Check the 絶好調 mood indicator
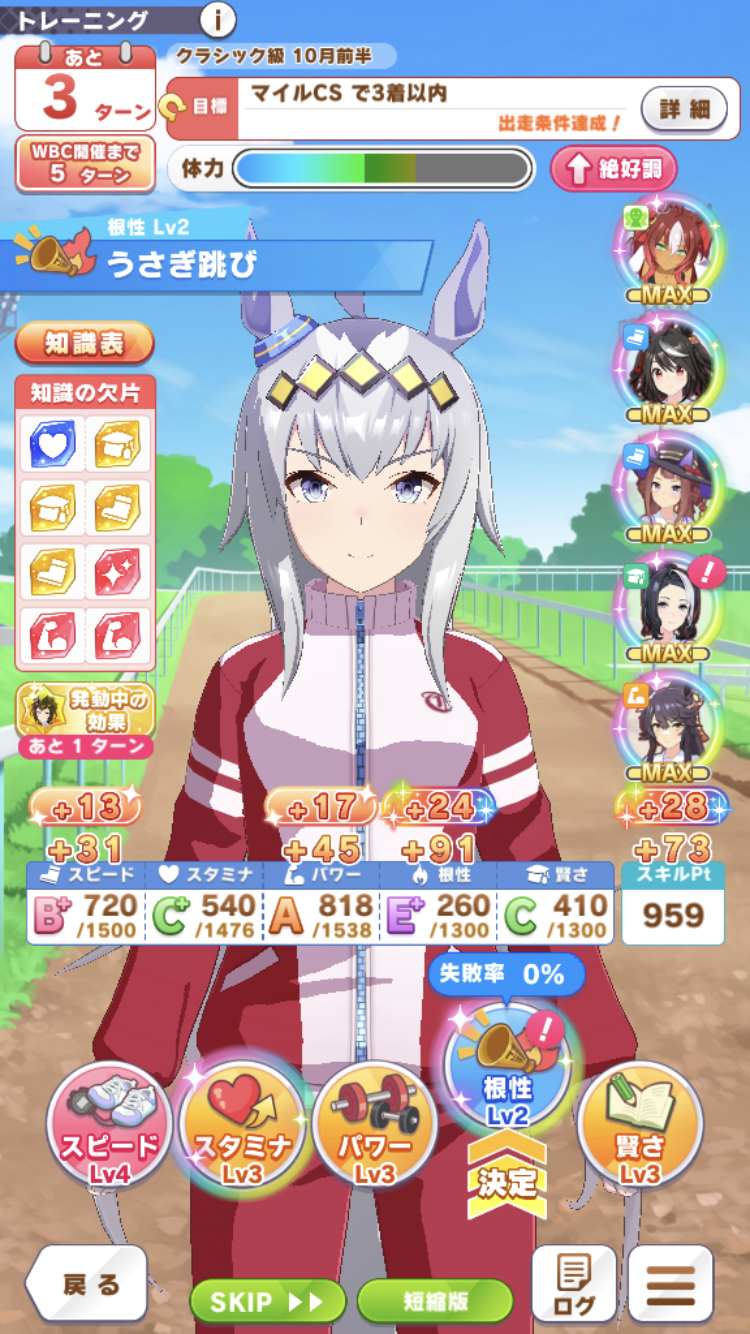The image size is (750, 1334). pyautogui.click(x=614, y=169)
